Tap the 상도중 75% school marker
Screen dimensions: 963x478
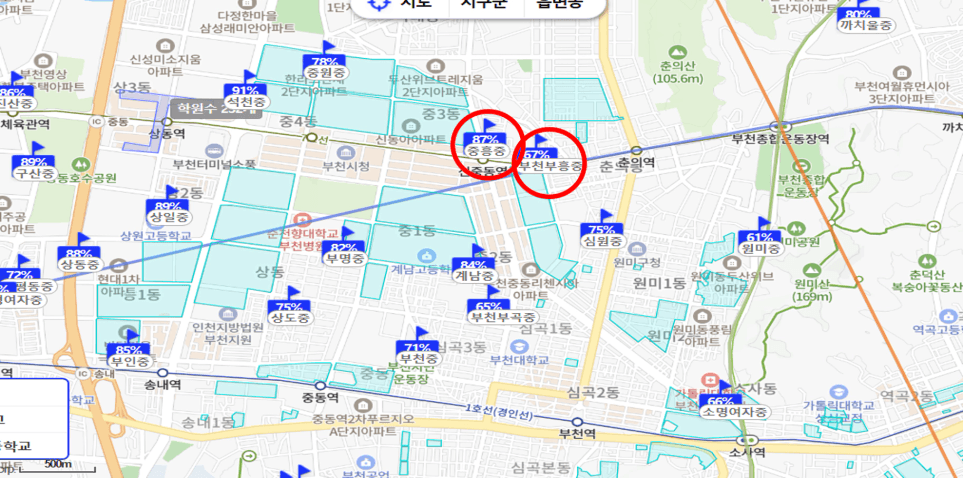pos(290,312)
